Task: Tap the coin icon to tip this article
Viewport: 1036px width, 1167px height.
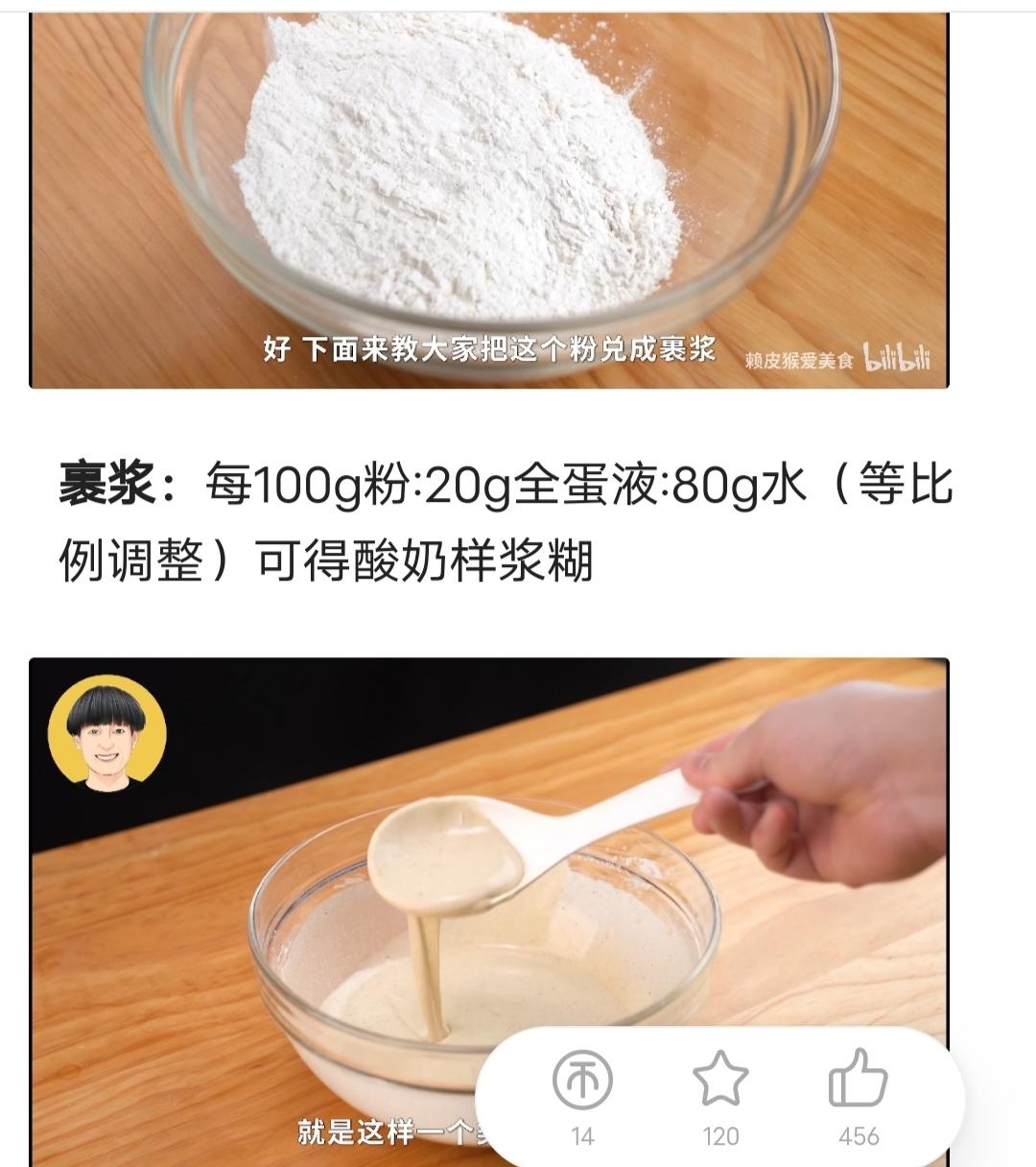Action: tap(582, 1080)
